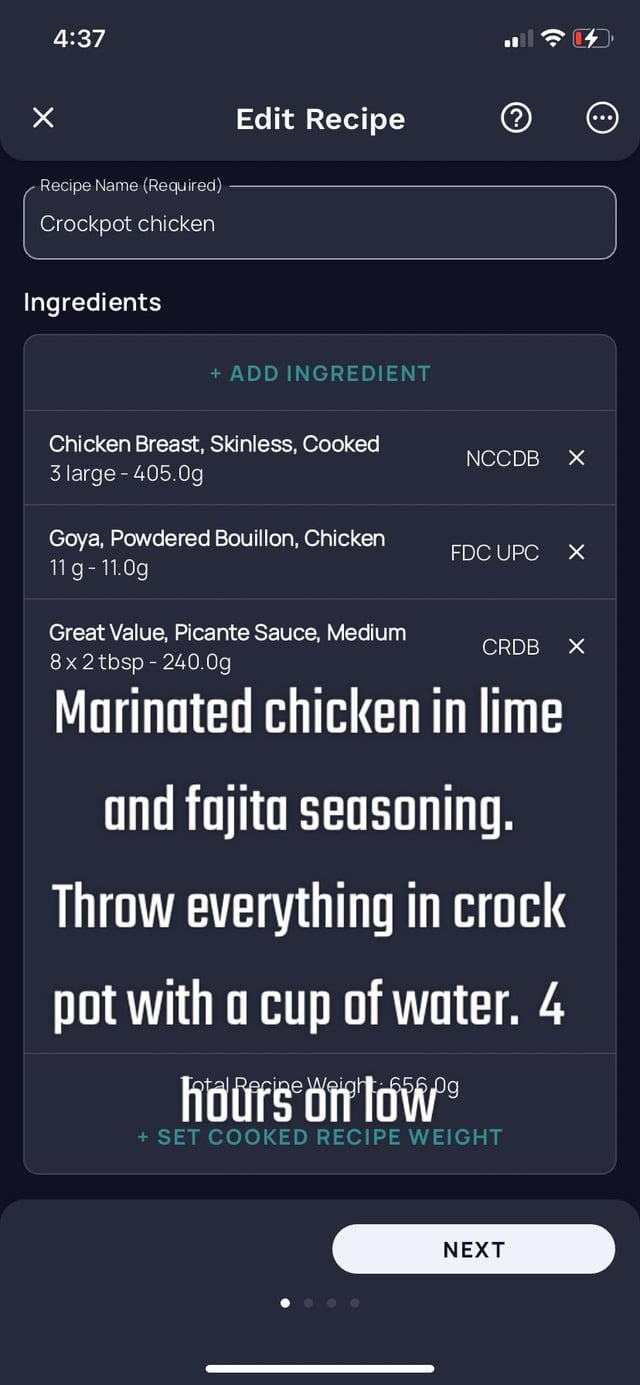640x1385 pixels.
Task: Open the three-dot more options menu
Action: point(601,118)
